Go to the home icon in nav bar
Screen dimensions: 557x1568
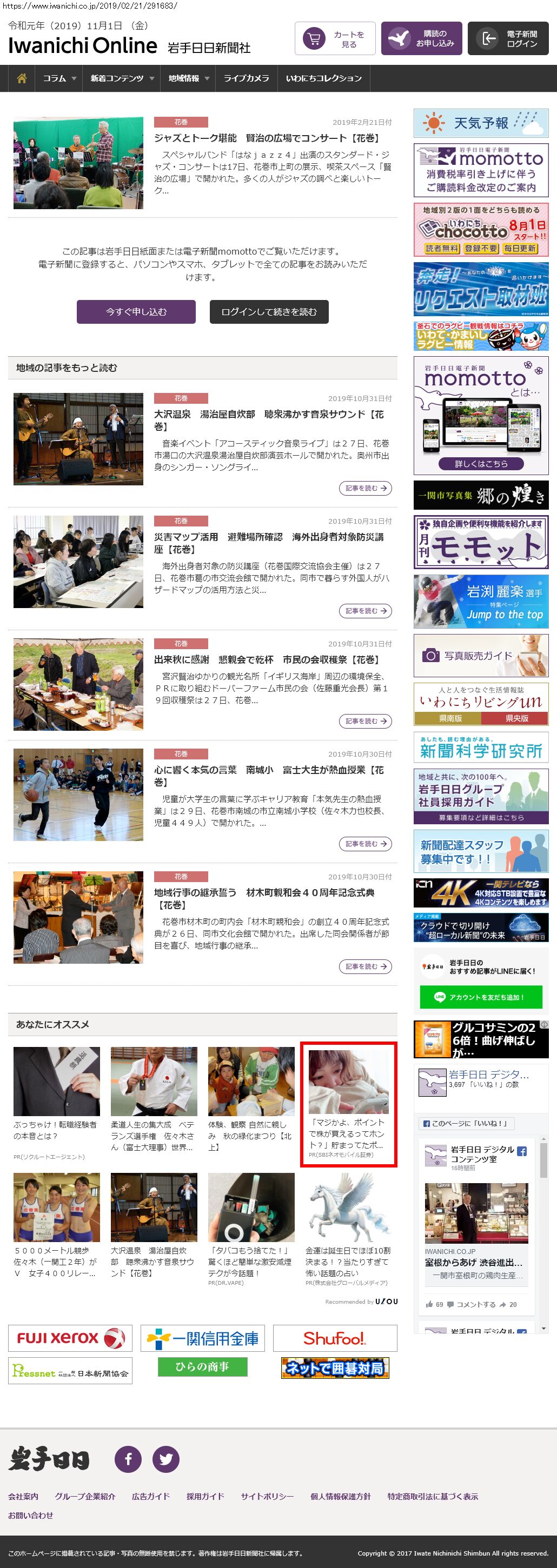point(21,78)
